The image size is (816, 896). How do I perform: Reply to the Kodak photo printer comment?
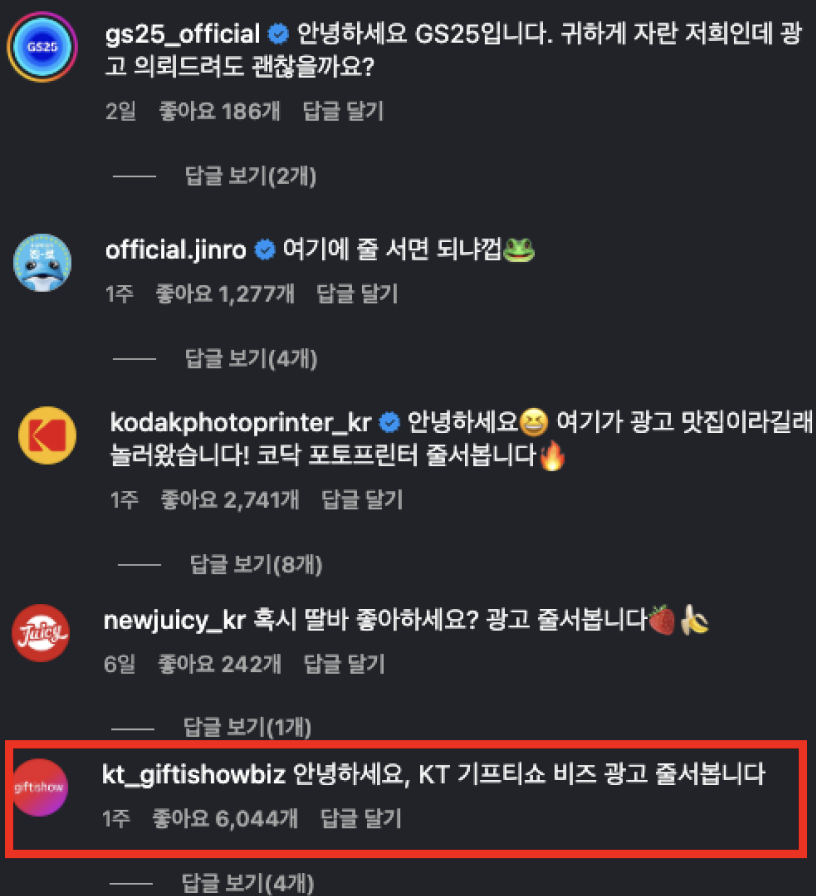coord(363,500)
